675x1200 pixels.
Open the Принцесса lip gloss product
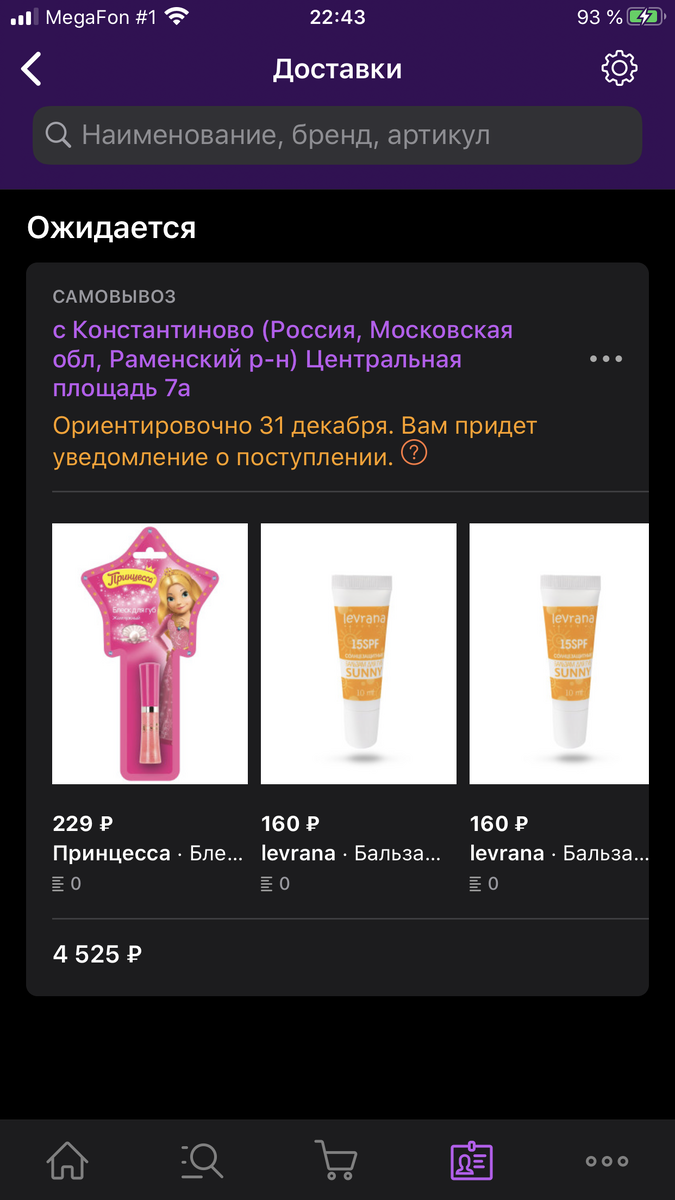[150, 653]
